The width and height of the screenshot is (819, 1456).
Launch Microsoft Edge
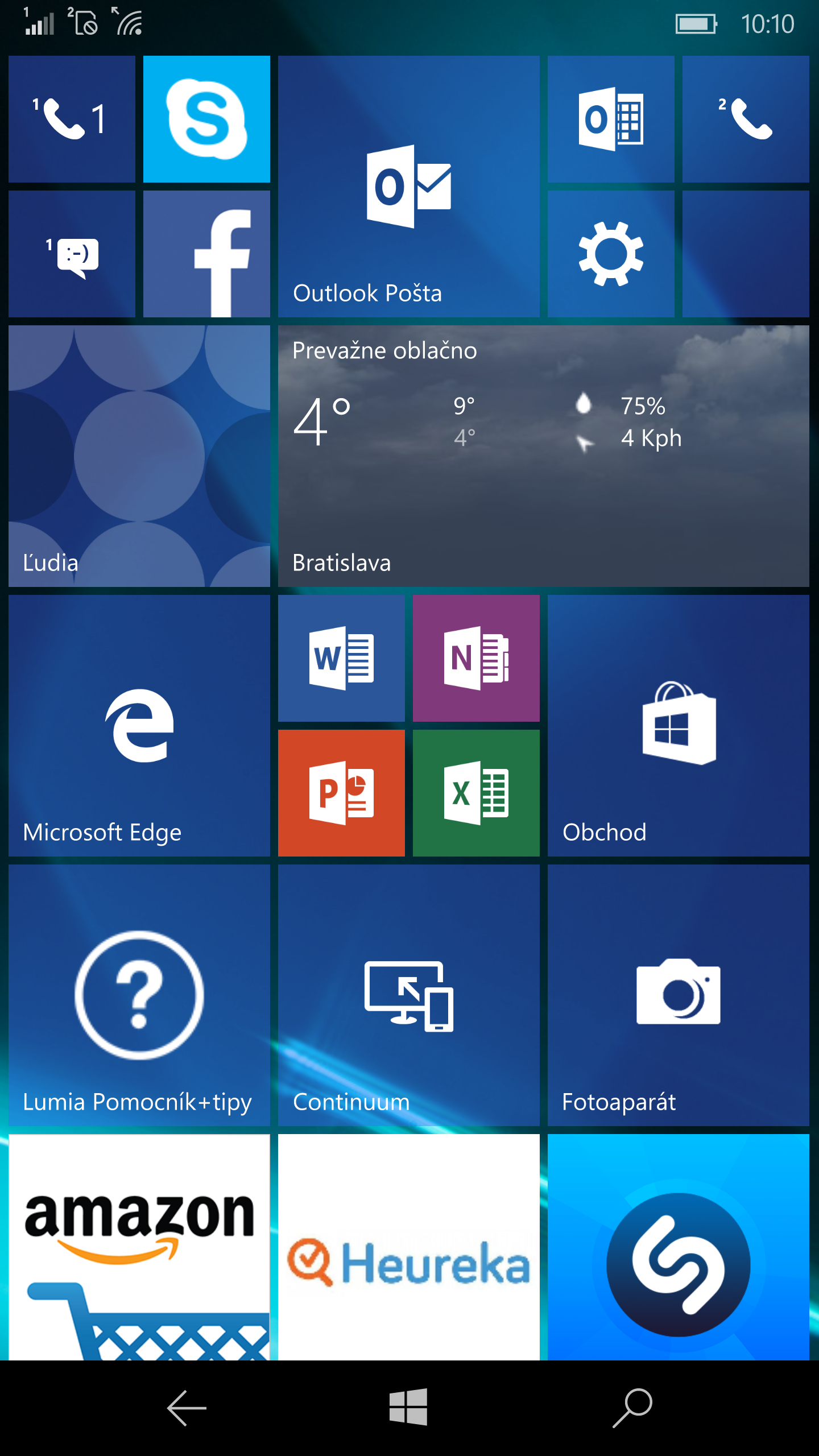pyautogui.click(x=139, y=726)
